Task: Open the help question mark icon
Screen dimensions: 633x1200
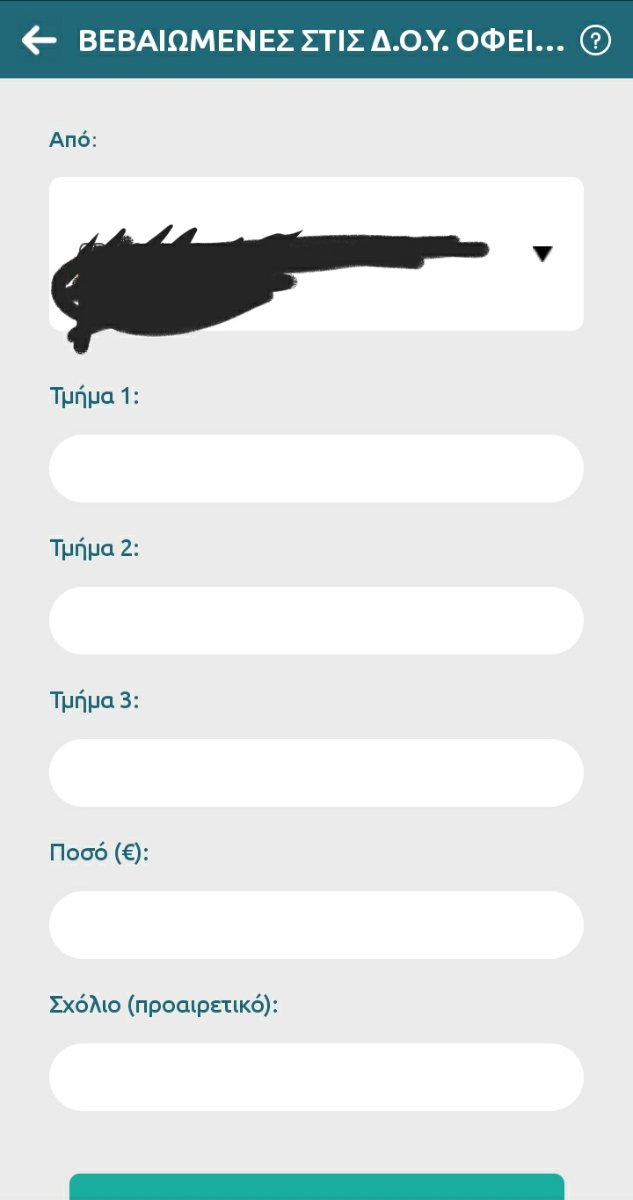Action: coord(595,41)
